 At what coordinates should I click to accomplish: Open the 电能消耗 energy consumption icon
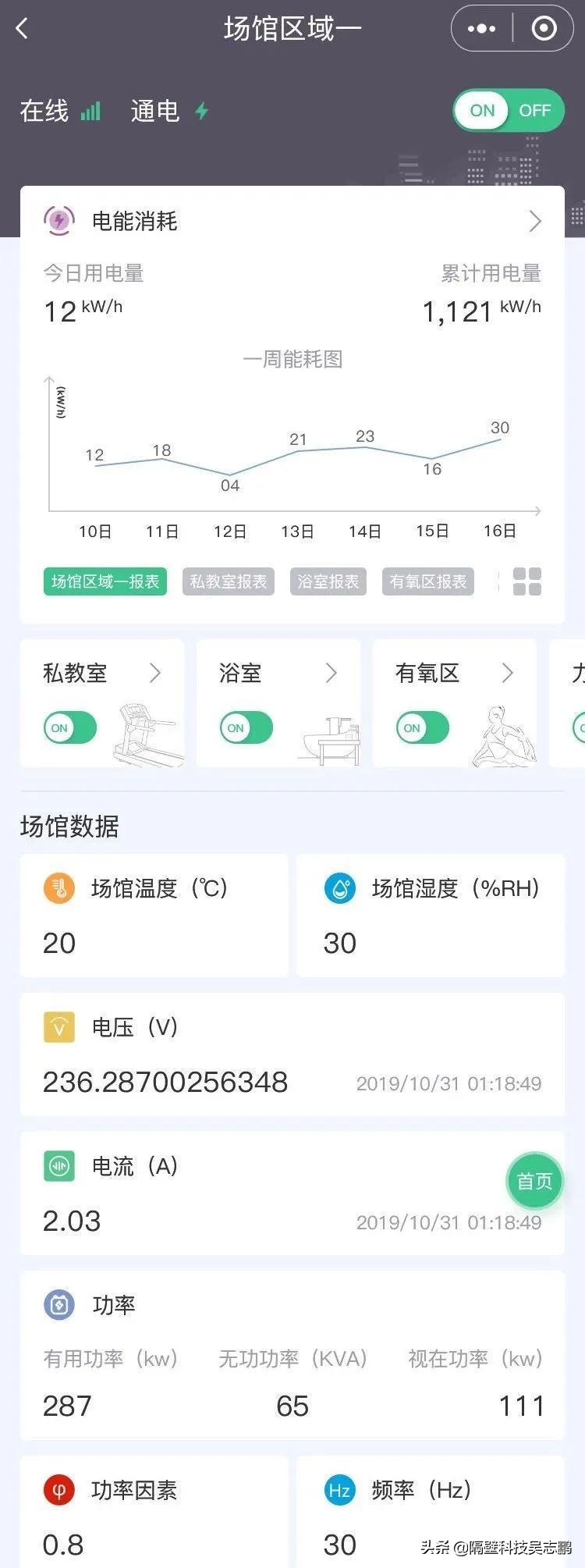[x=58, y=221]
